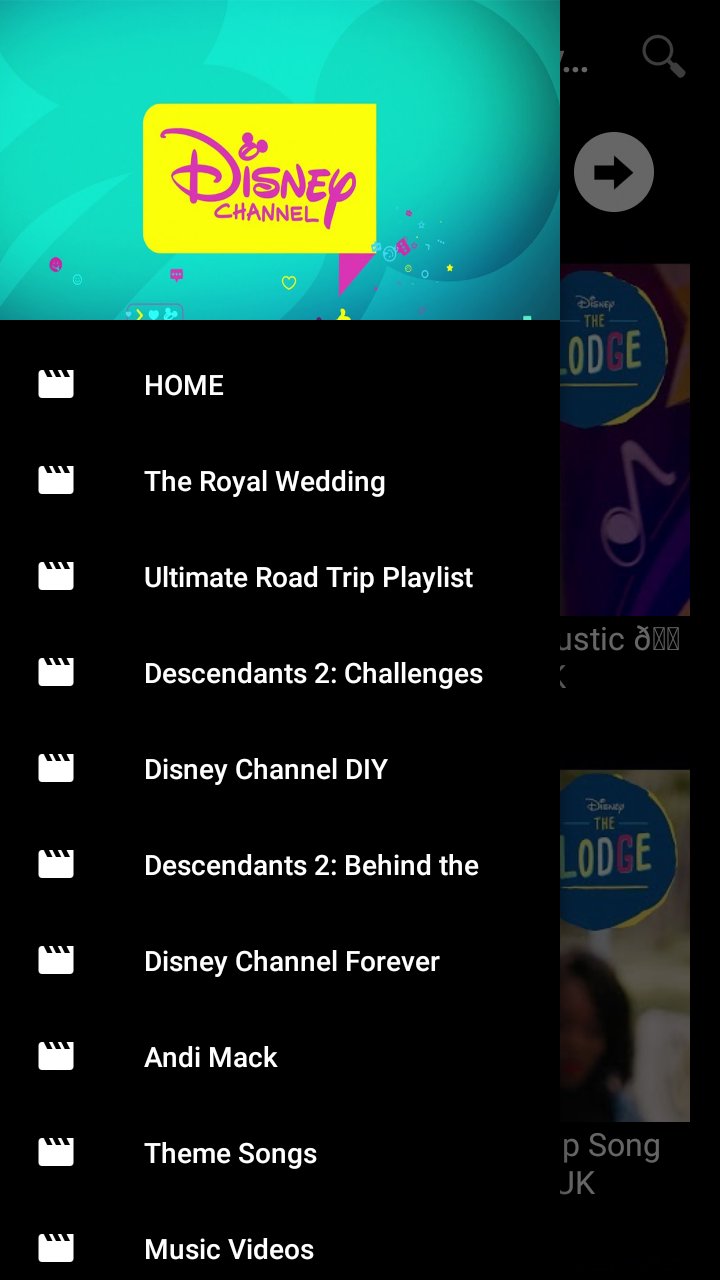Viewport: 720px width, 1280px height.
Task: Tap the clapperboard icon beside Theme Songs
Action: tap(56, 1152)
